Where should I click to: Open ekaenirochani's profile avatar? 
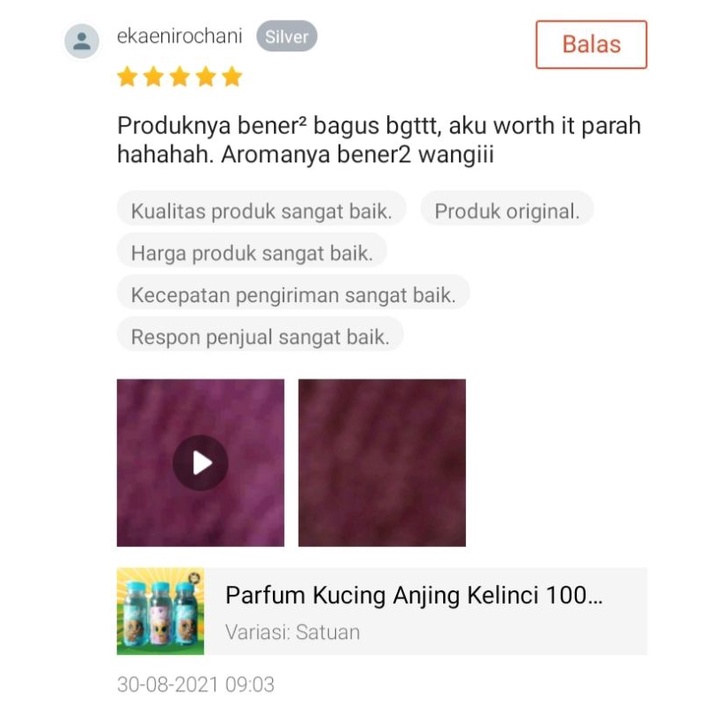82,41
